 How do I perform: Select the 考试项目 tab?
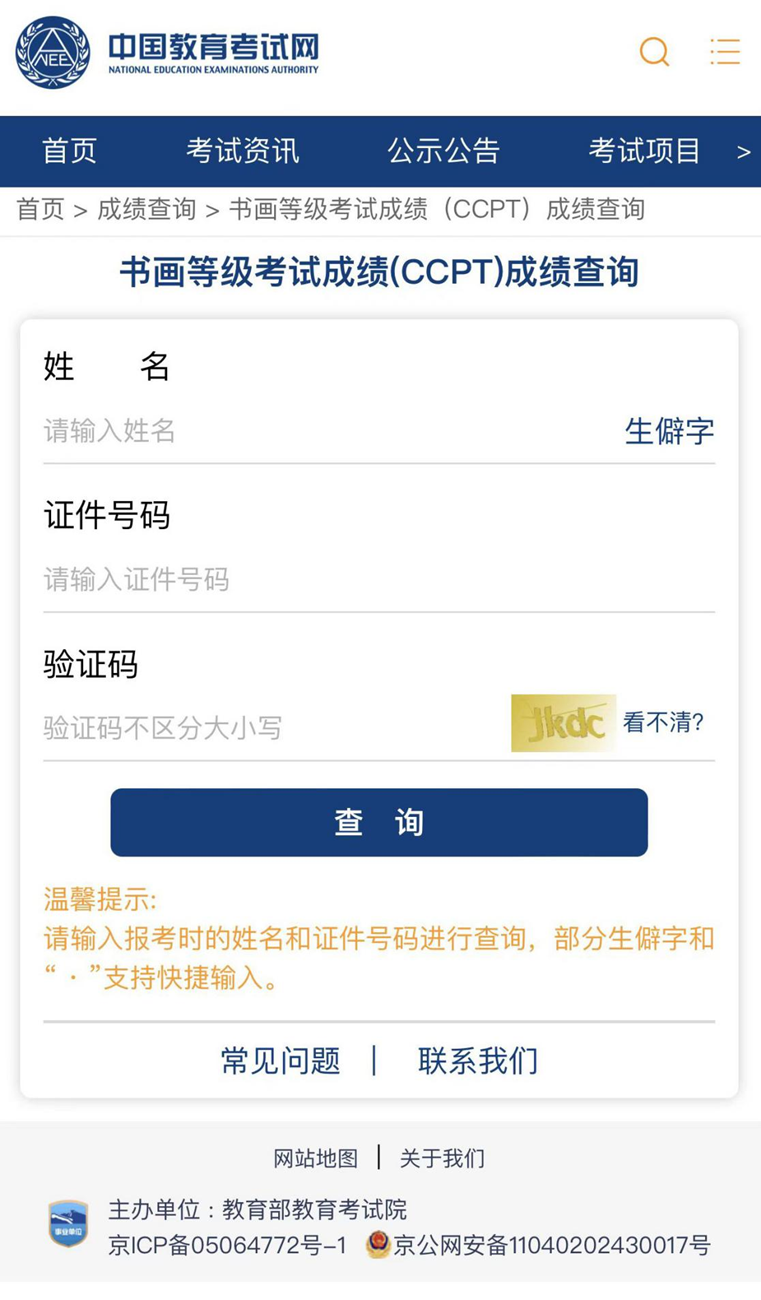(644, 151)
